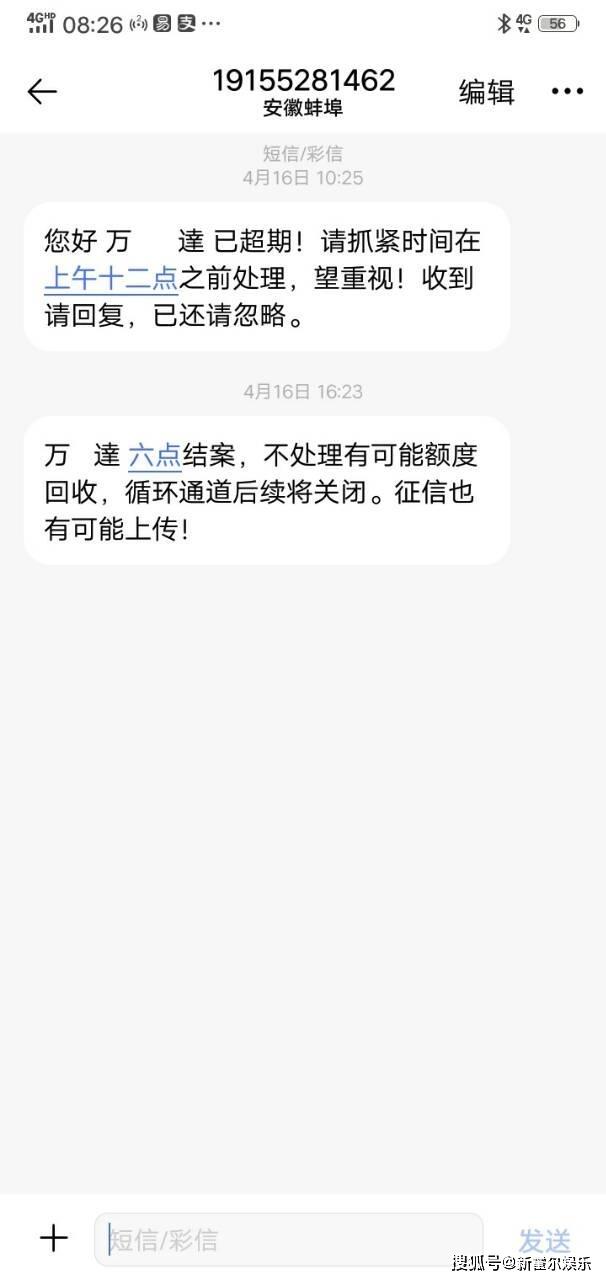Tap the 发送 send button
This screenshot has height=1280, width=606.
[545, 1240]
